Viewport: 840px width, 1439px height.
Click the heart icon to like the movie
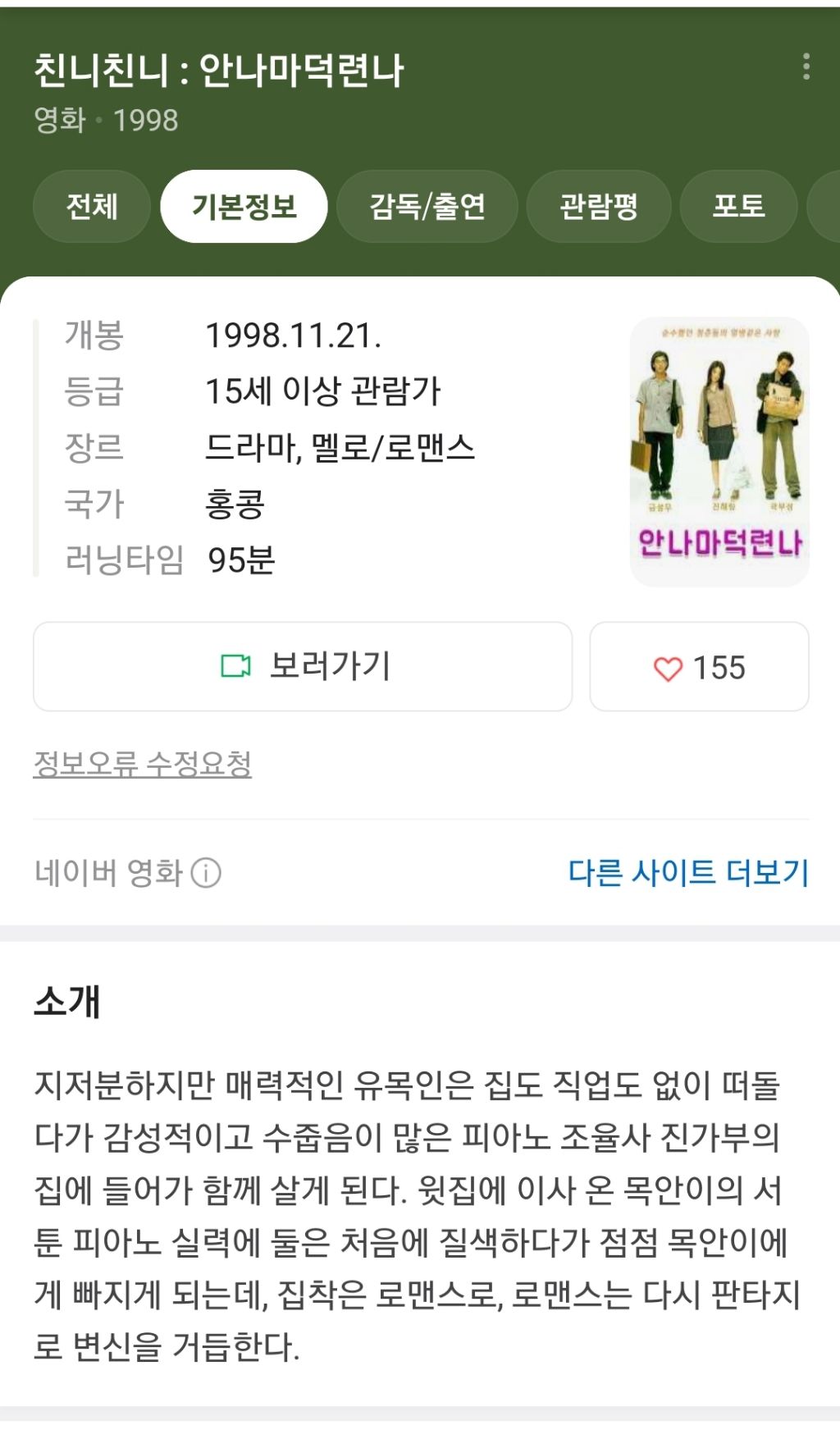tap(669, 666)
